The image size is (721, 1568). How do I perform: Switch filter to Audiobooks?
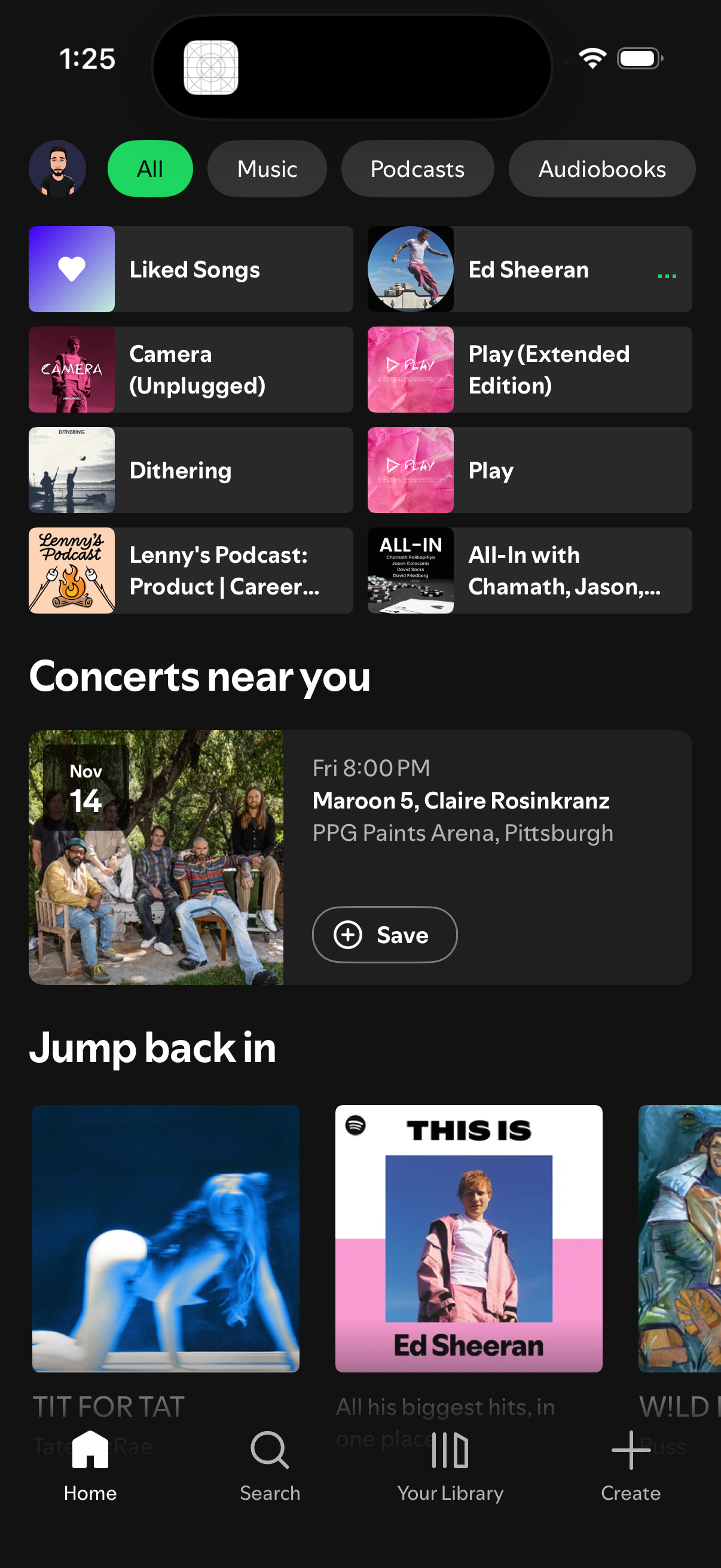(x=601, y=169)
